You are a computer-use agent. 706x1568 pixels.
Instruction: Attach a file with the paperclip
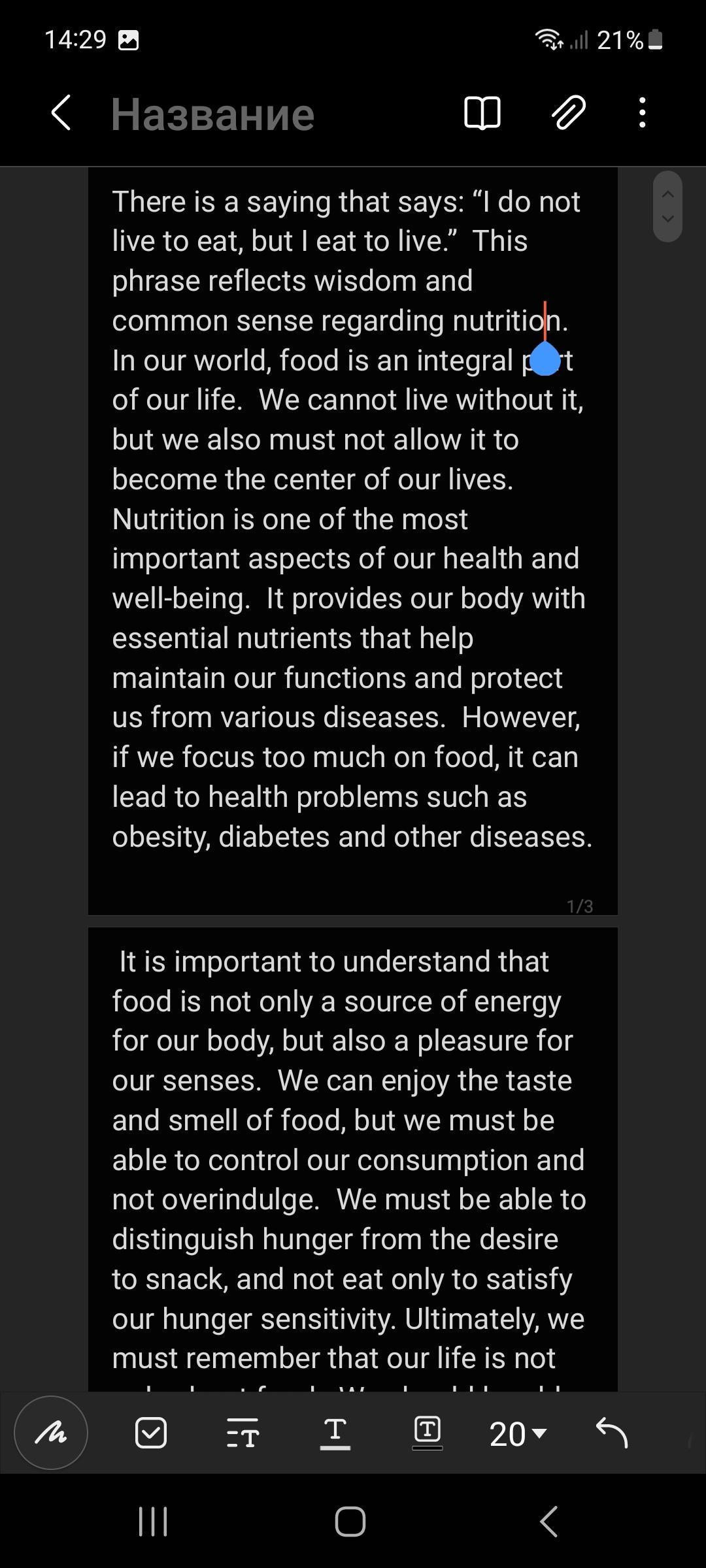pyautogui.click(x=568, y=113)
